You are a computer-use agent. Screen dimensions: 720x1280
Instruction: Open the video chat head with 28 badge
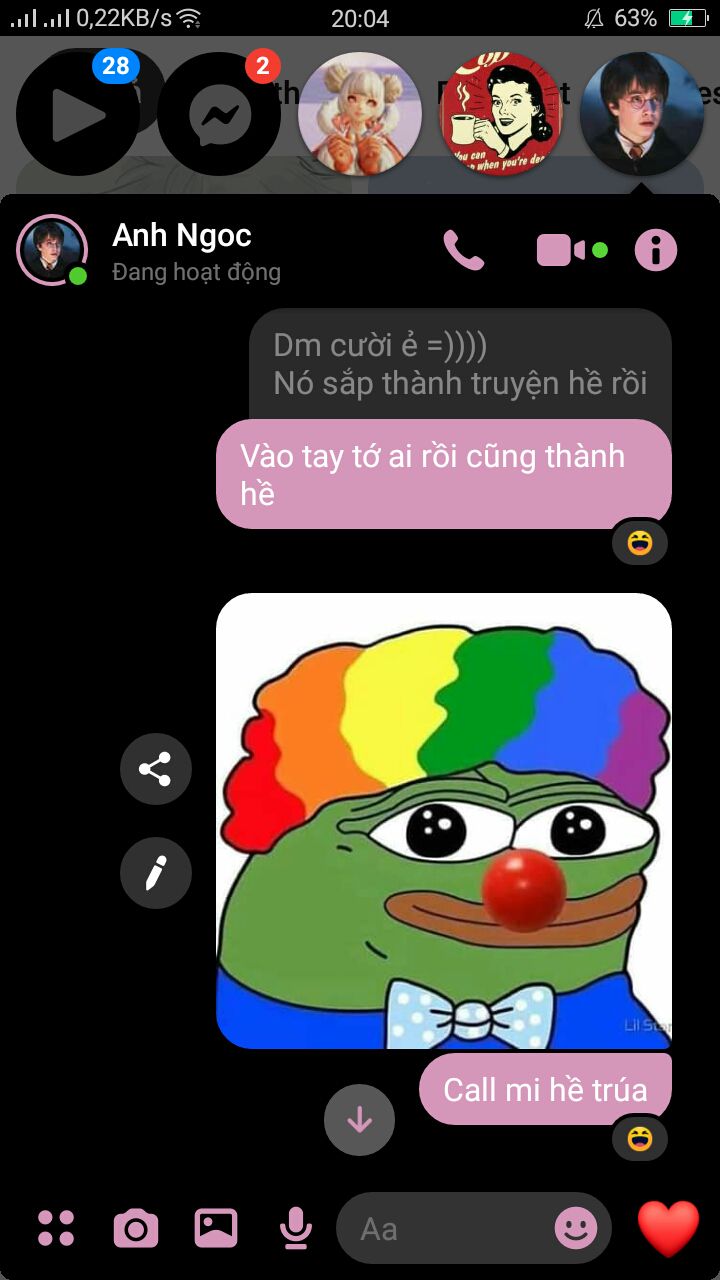[x=78, y=114]
